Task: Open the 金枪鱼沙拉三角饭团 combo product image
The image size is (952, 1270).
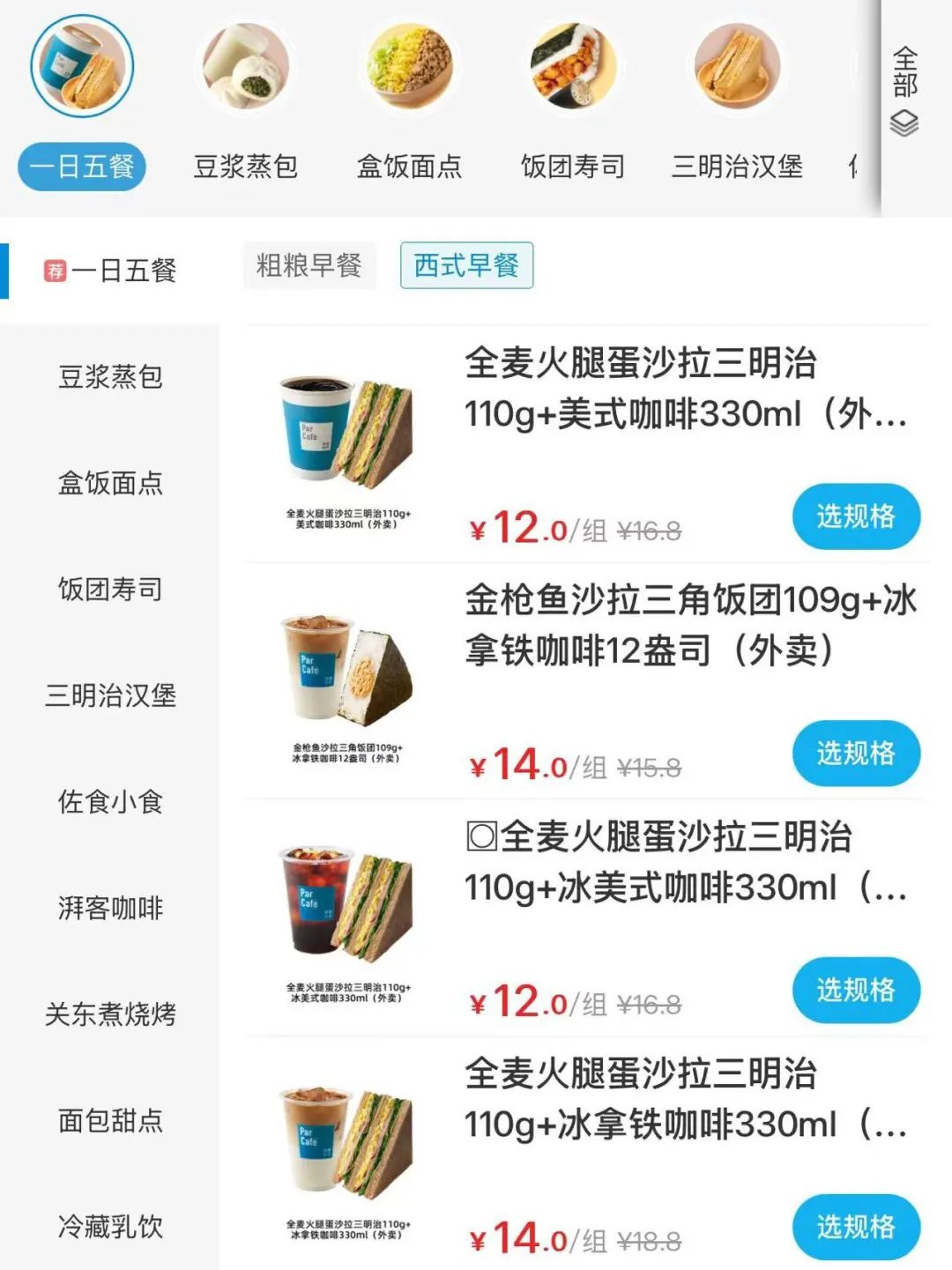Action: [x=347, y=683]
